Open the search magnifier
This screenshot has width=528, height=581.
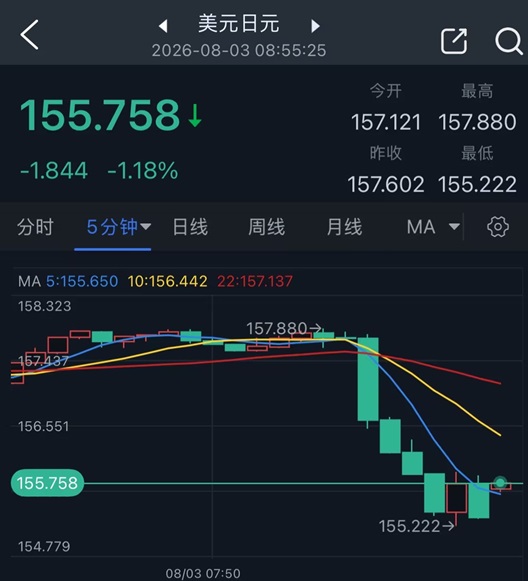click(x=509, y=41)
